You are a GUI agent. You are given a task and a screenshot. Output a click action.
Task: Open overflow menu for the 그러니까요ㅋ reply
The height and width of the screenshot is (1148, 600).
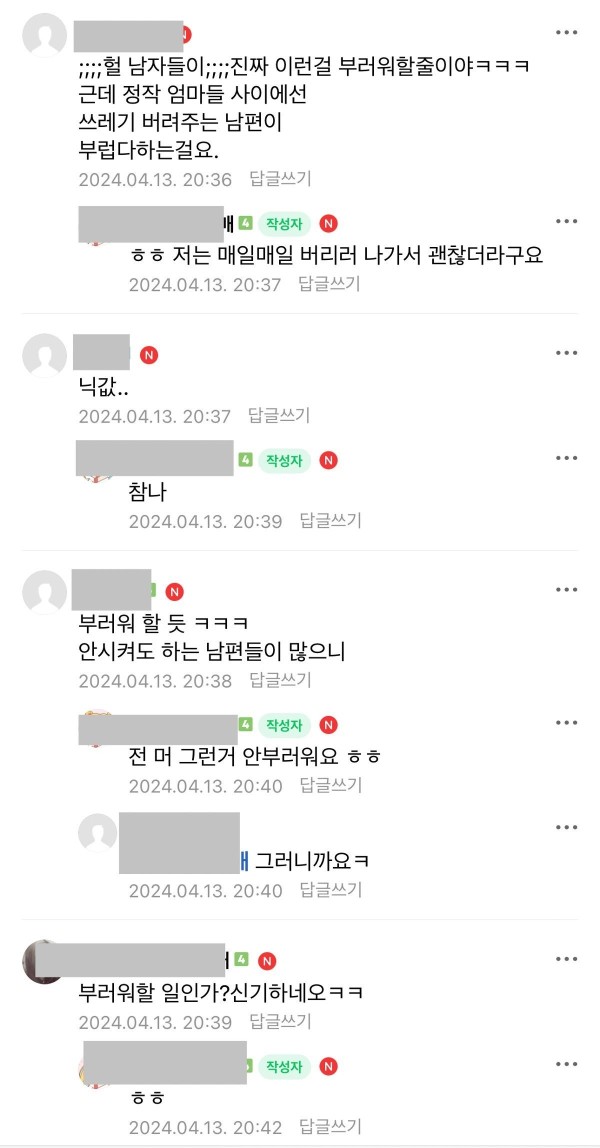(x=567, y=828)
